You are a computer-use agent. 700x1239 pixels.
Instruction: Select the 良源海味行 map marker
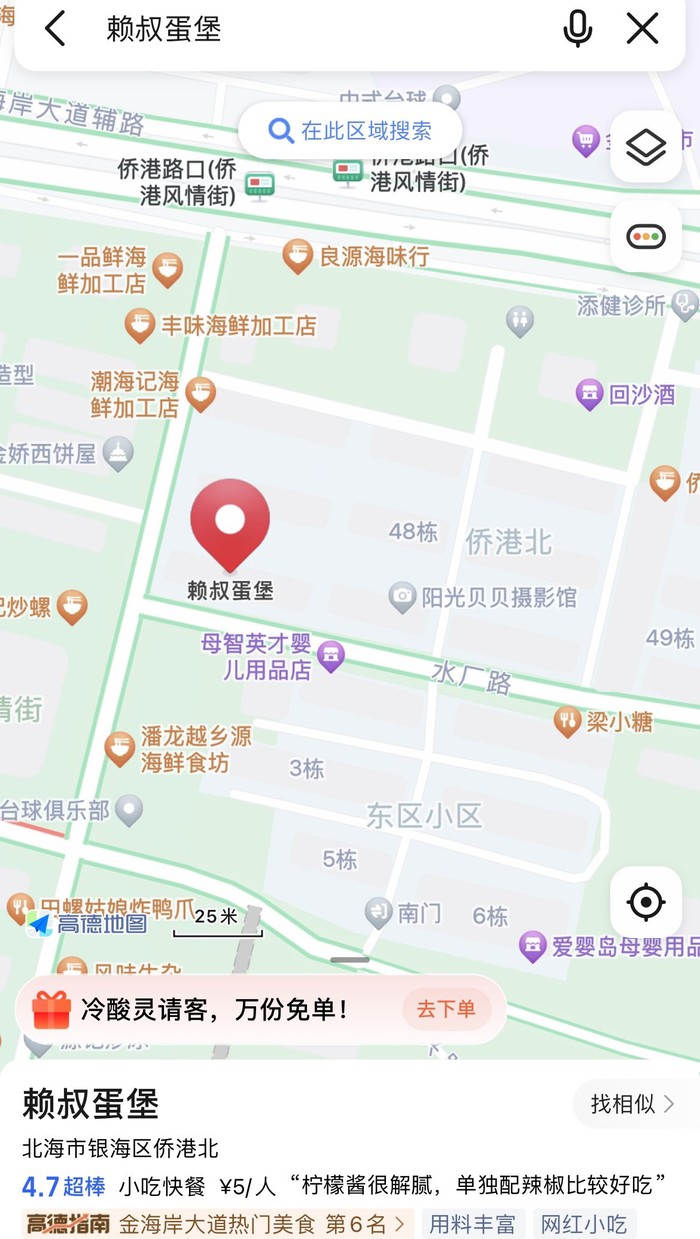tap(297, 257)
